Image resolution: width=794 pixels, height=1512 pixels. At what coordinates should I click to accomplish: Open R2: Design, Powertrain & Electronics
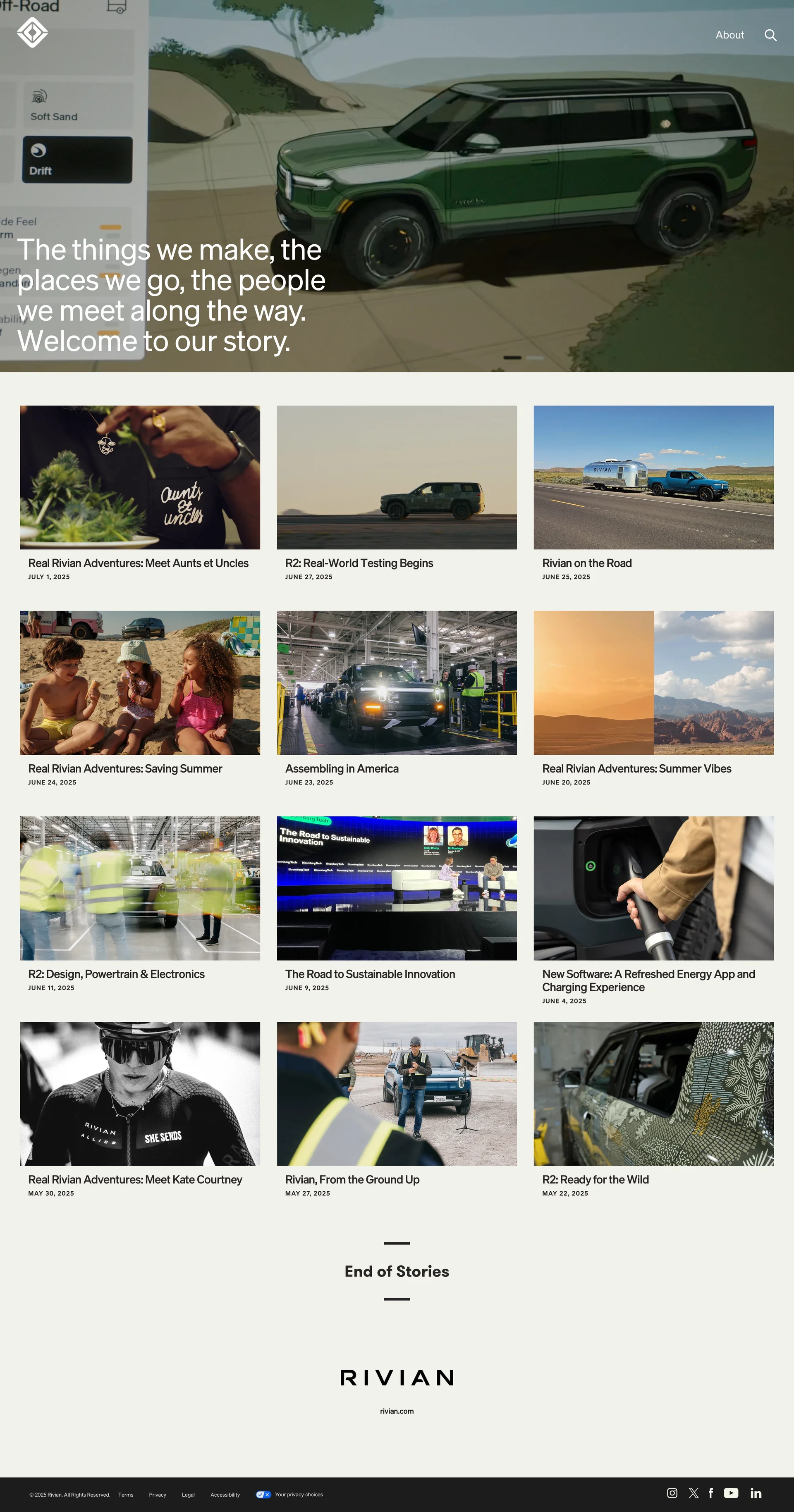pos(116,974)
